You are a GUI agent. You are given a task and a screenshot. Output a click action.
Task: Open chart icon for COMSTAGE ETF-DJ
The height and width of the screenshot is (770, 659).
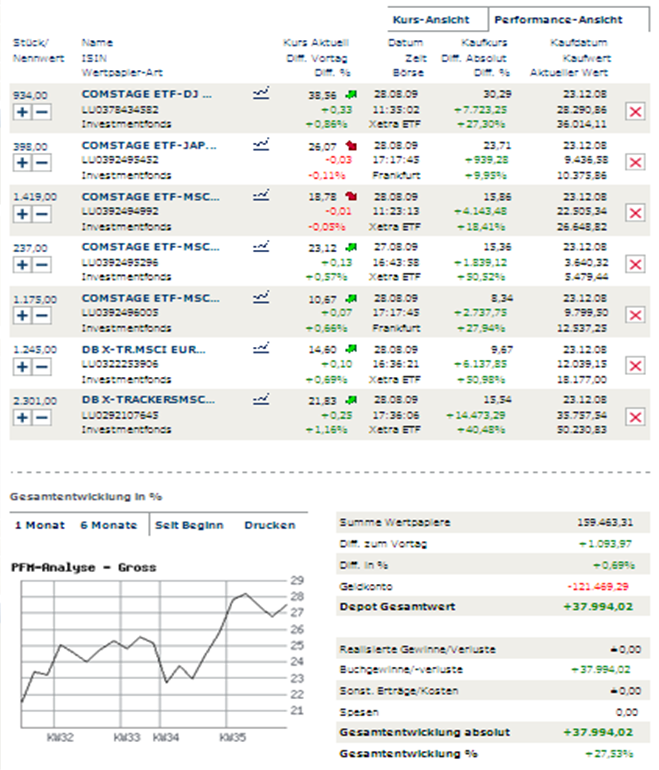tap(261, 93)
